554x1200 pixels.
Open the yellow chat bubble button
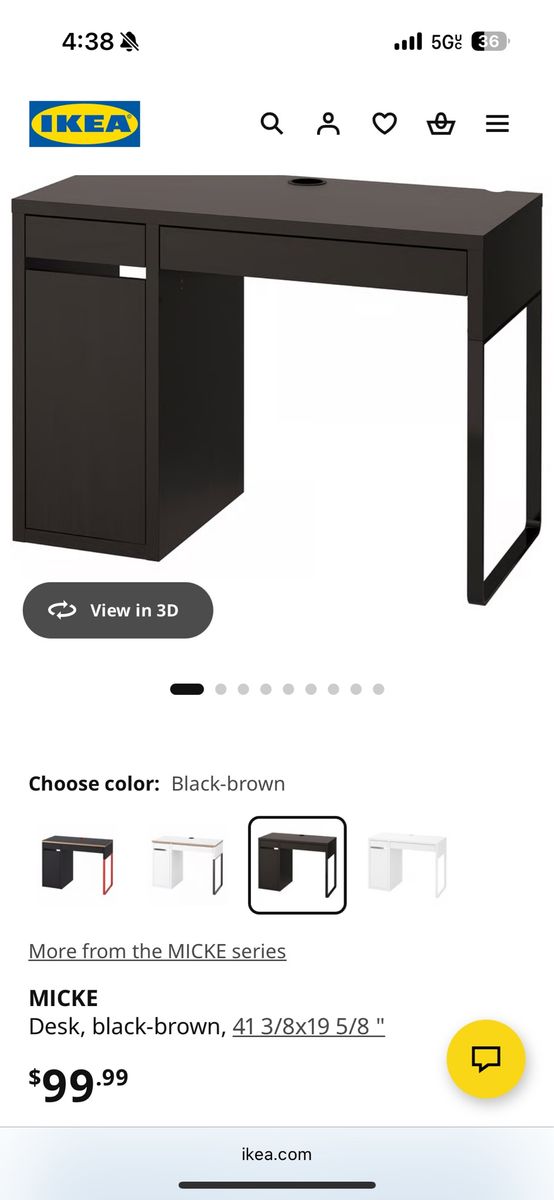coord(486,1059)
